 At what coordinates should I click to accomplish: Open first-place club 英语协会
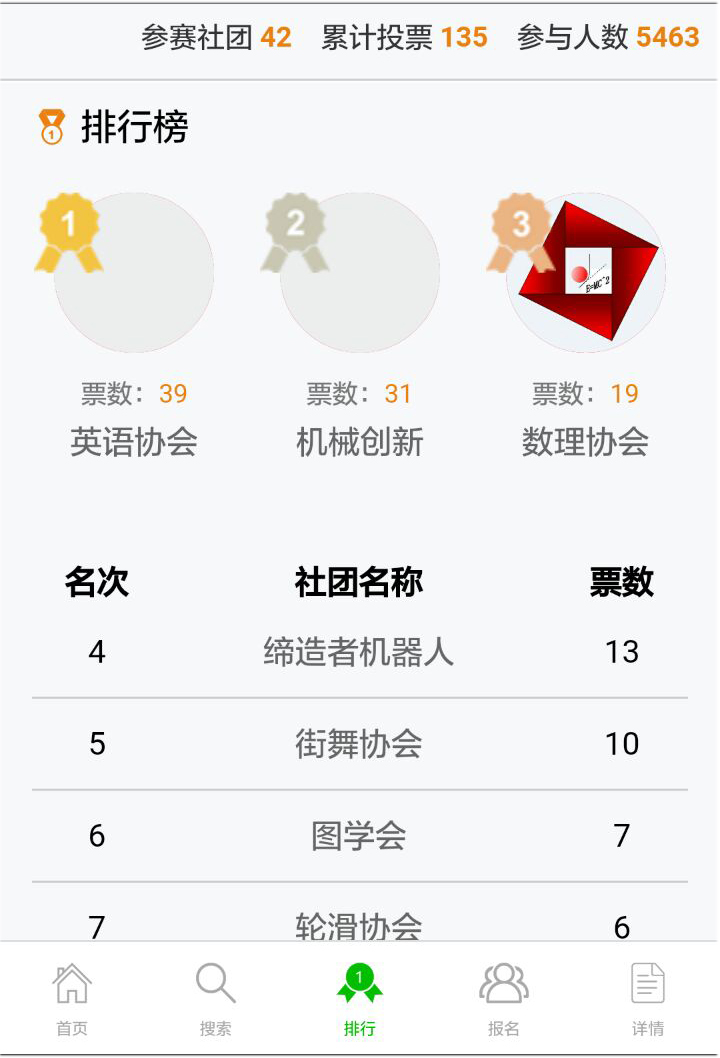tap(134, 273)
